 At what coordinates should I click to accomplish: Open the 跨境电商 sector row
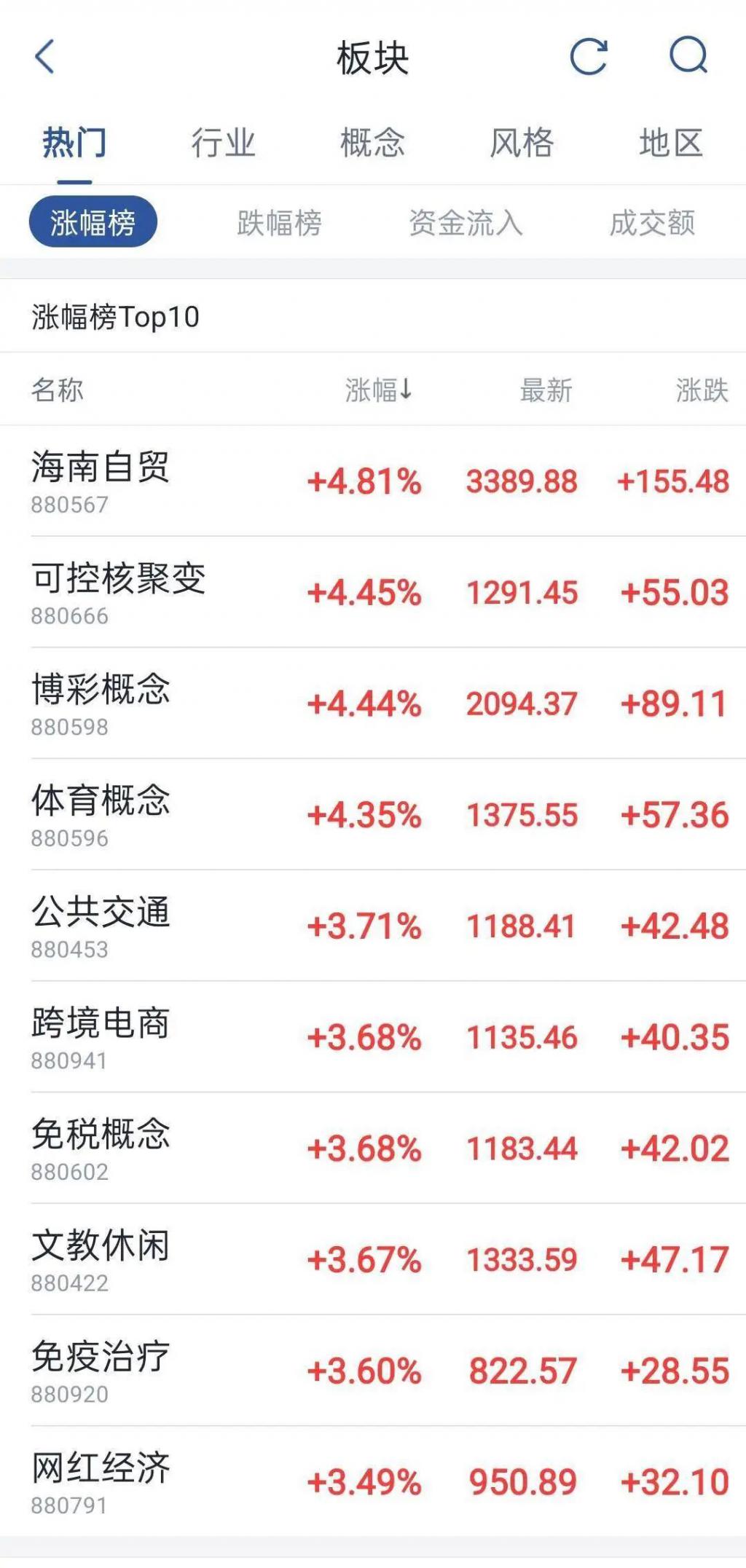[373, 1037]
